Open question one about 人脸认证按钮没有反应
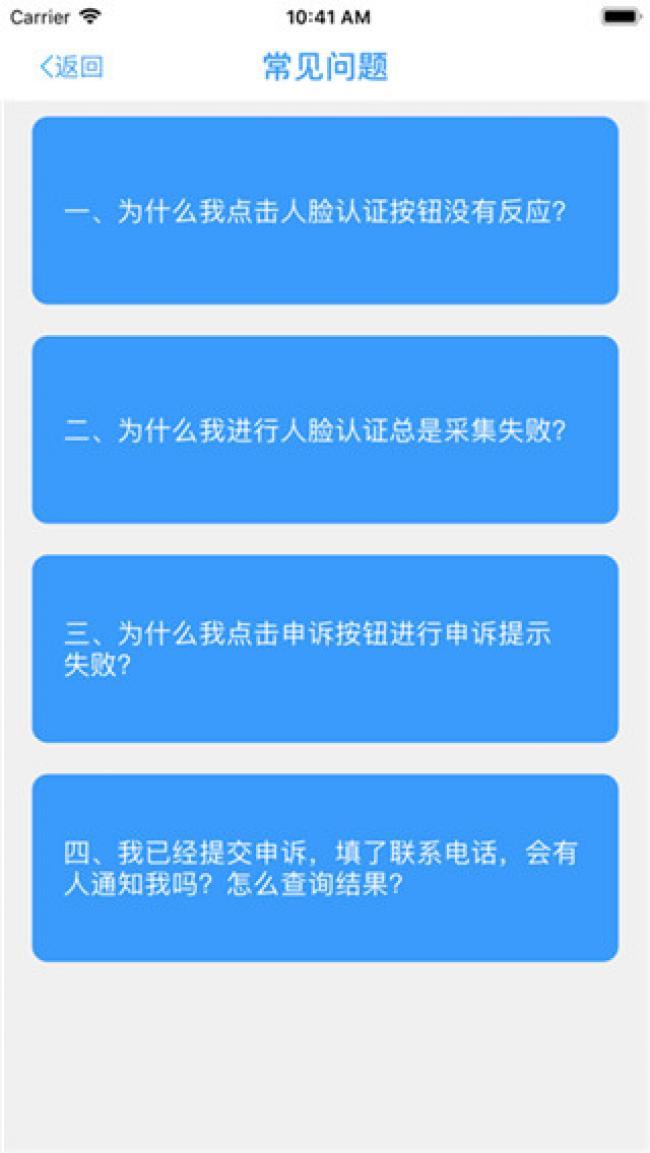Viewport: 650px width, 1153px height. pyautogui.click(x=325, y=210)
